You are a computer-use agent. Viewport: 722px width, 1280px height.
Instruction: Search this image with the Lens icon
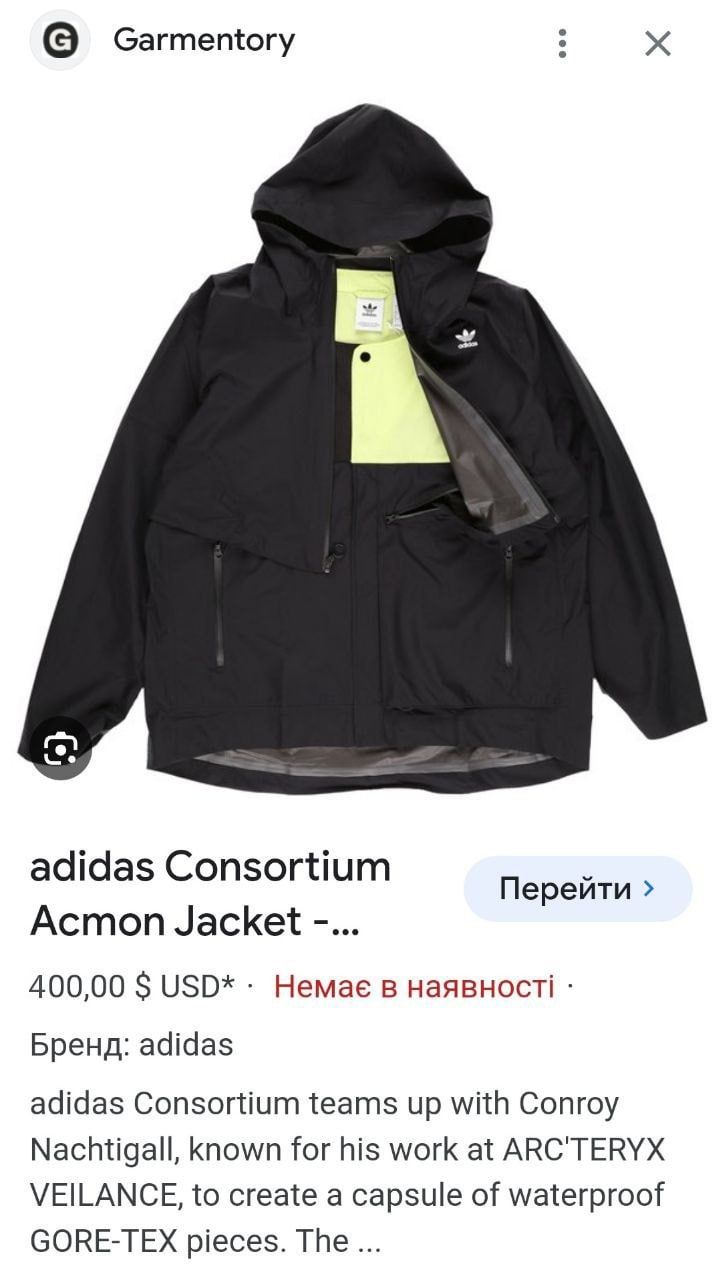click(x=60, y=747)
